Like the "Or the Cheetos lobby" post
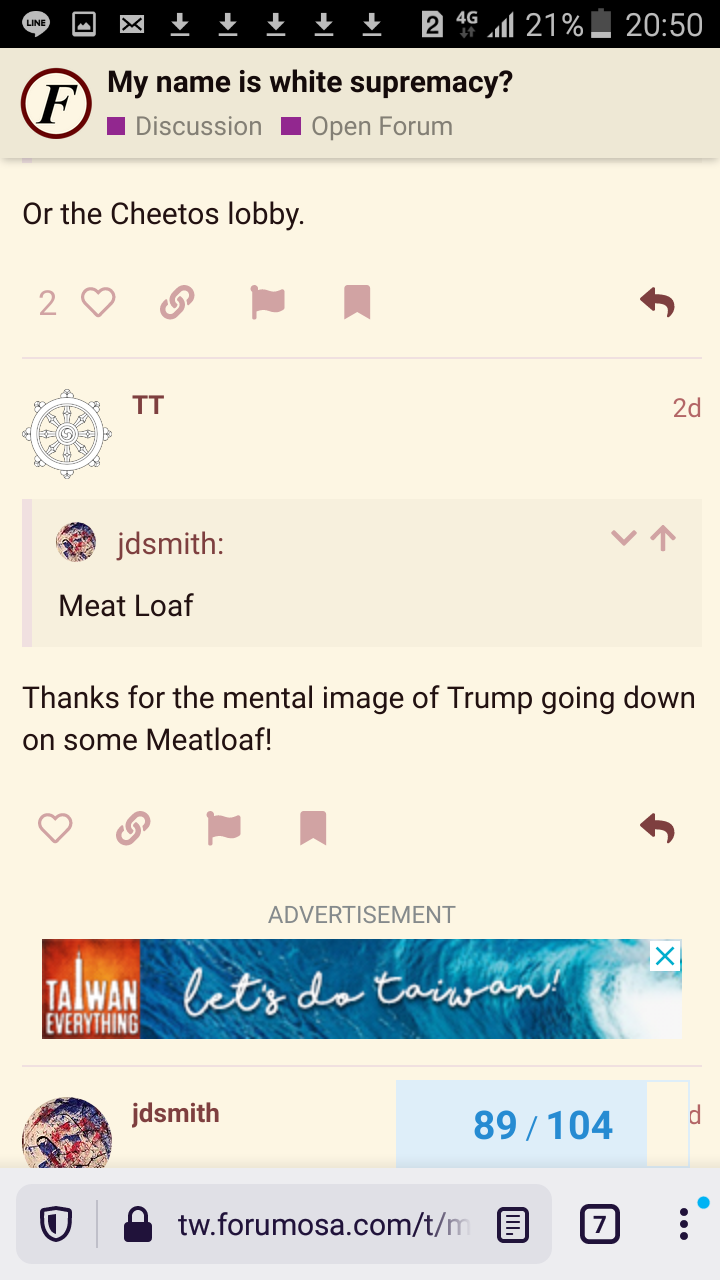 coord(98,302)
